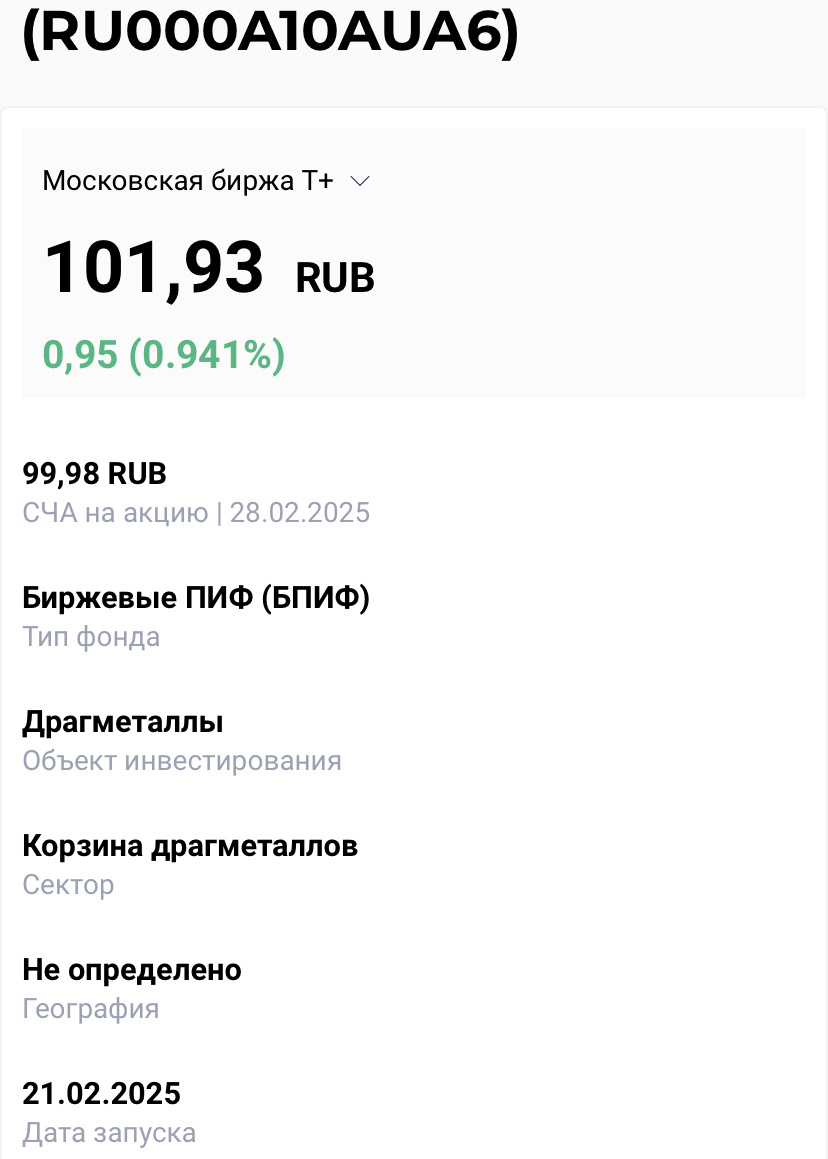Viewport: 828px width, 1159px height.
Task: Click the NAV date 28.02.2025
Action: pos(300,512)
